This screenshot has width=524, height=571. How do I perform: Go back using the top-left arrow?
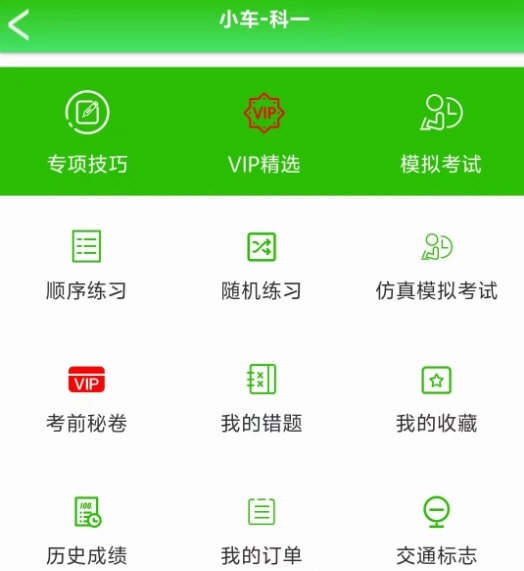(19, 24)
